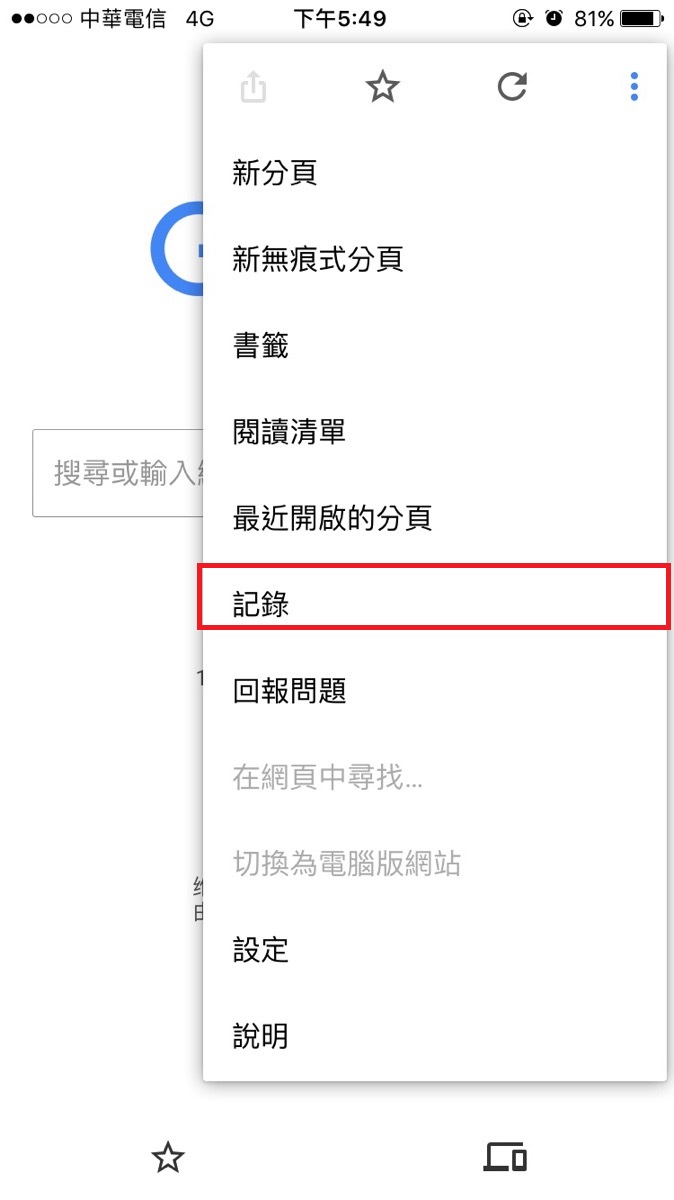Open the Reading List (閱讀清單)
This screenshot has width=674, height=1200.
click(289, 432)
